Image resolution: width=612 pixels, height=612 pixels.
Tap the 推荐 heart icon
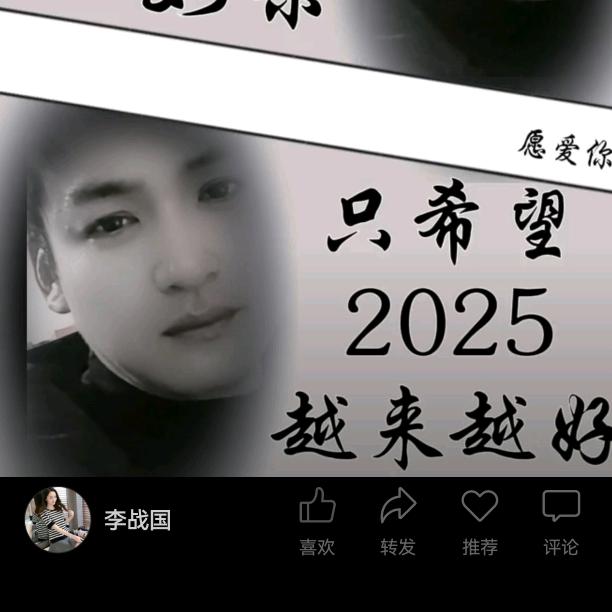coord(479,507)
